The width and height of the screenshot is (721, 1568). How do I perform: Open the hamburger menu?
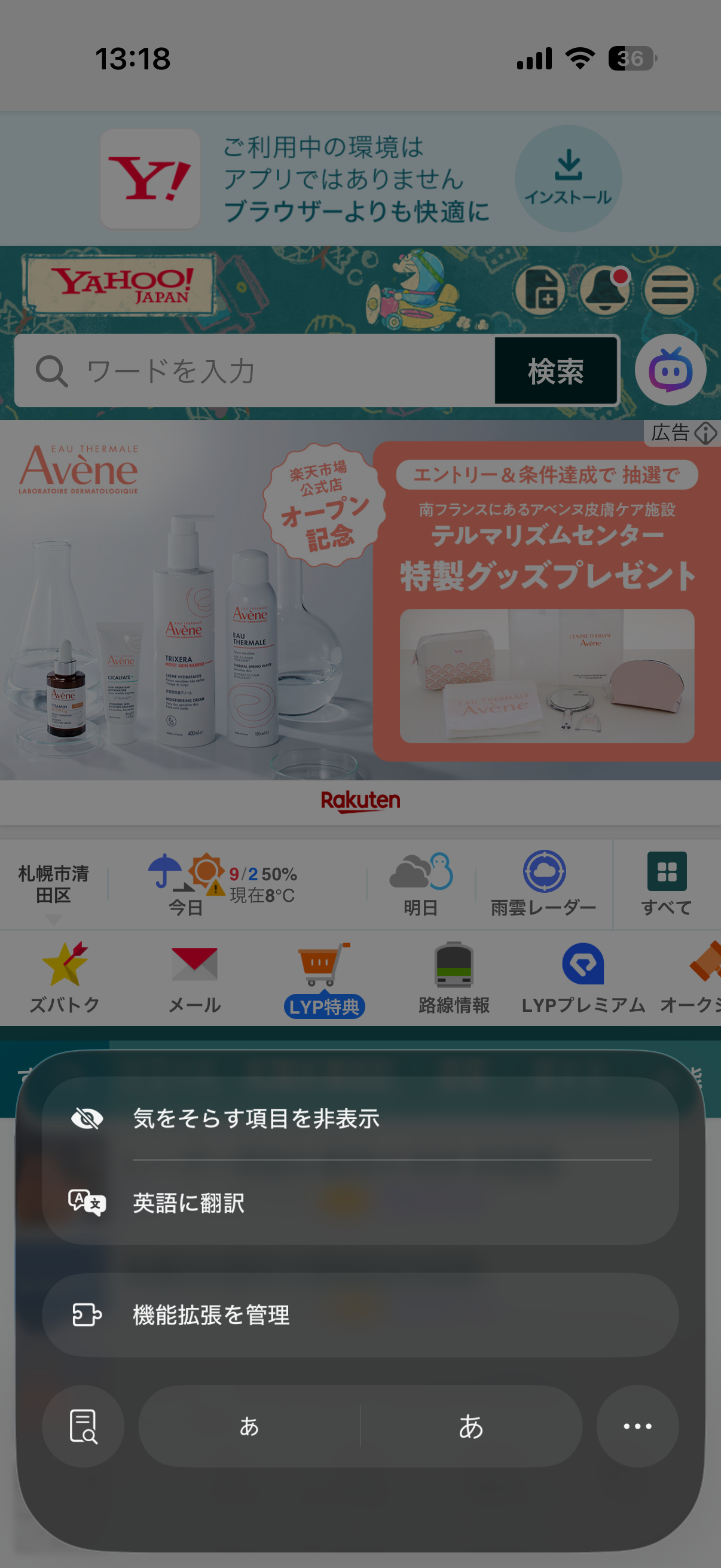(x=669, y=289)
